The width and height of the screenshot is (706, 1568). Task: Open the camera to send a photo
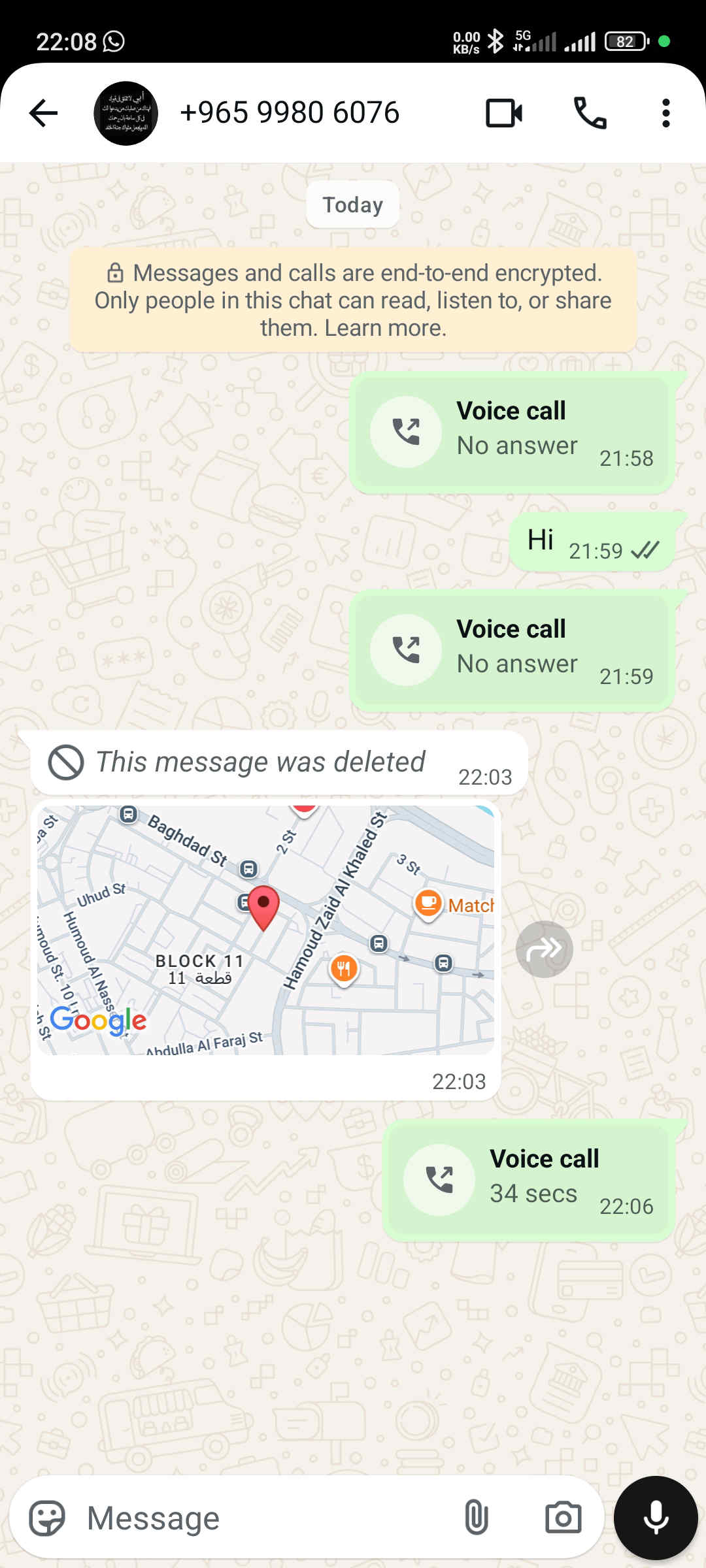563,1518
